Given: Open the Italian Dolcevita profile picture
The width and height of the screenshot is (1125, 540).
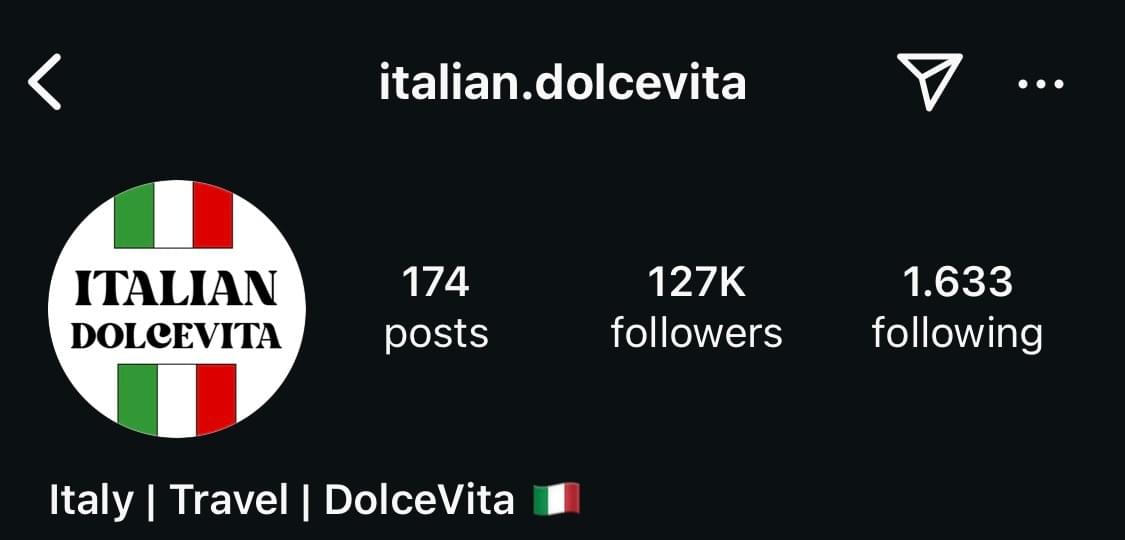Looking at the screenshot, I should point(177,309).
